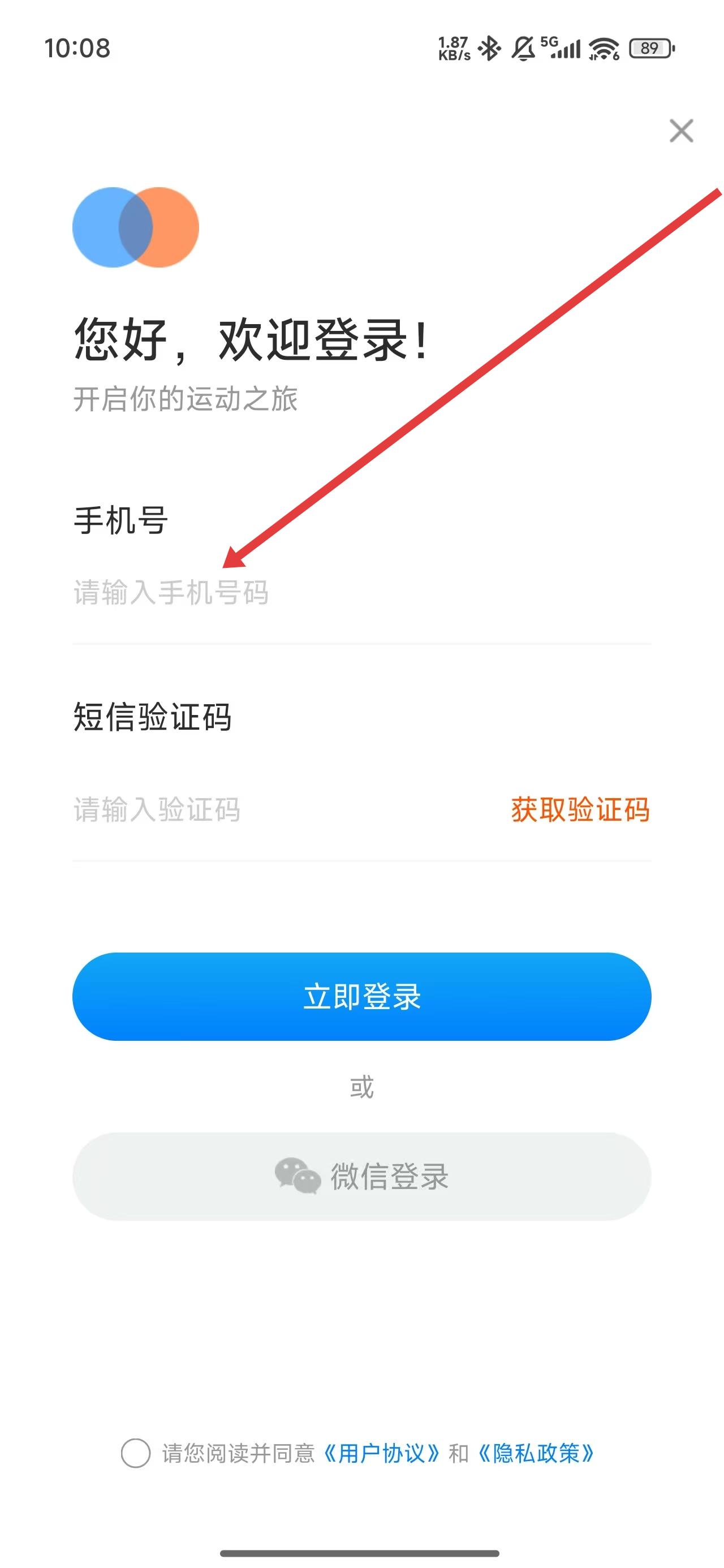Image resolution: width=724 pixels, height=1568 pixels.
Task: Open the 《隐私政策》 link
Action: (x=536, y=1453)
